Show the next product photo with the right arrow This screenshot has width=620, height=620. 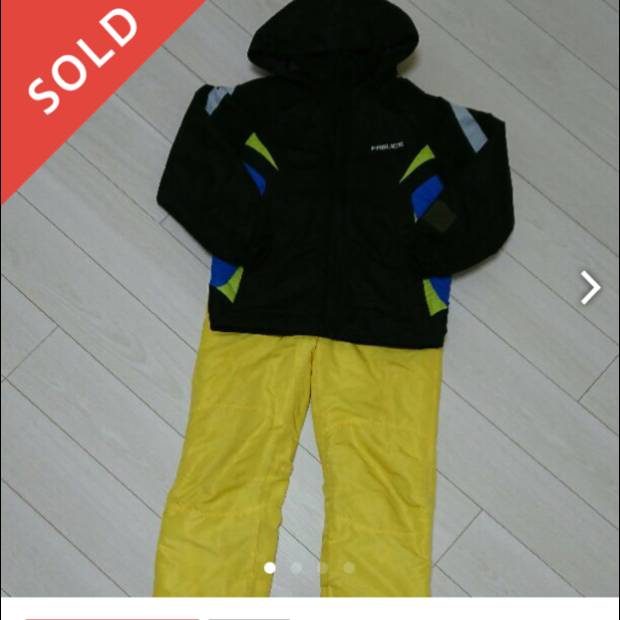pos(590,288)
